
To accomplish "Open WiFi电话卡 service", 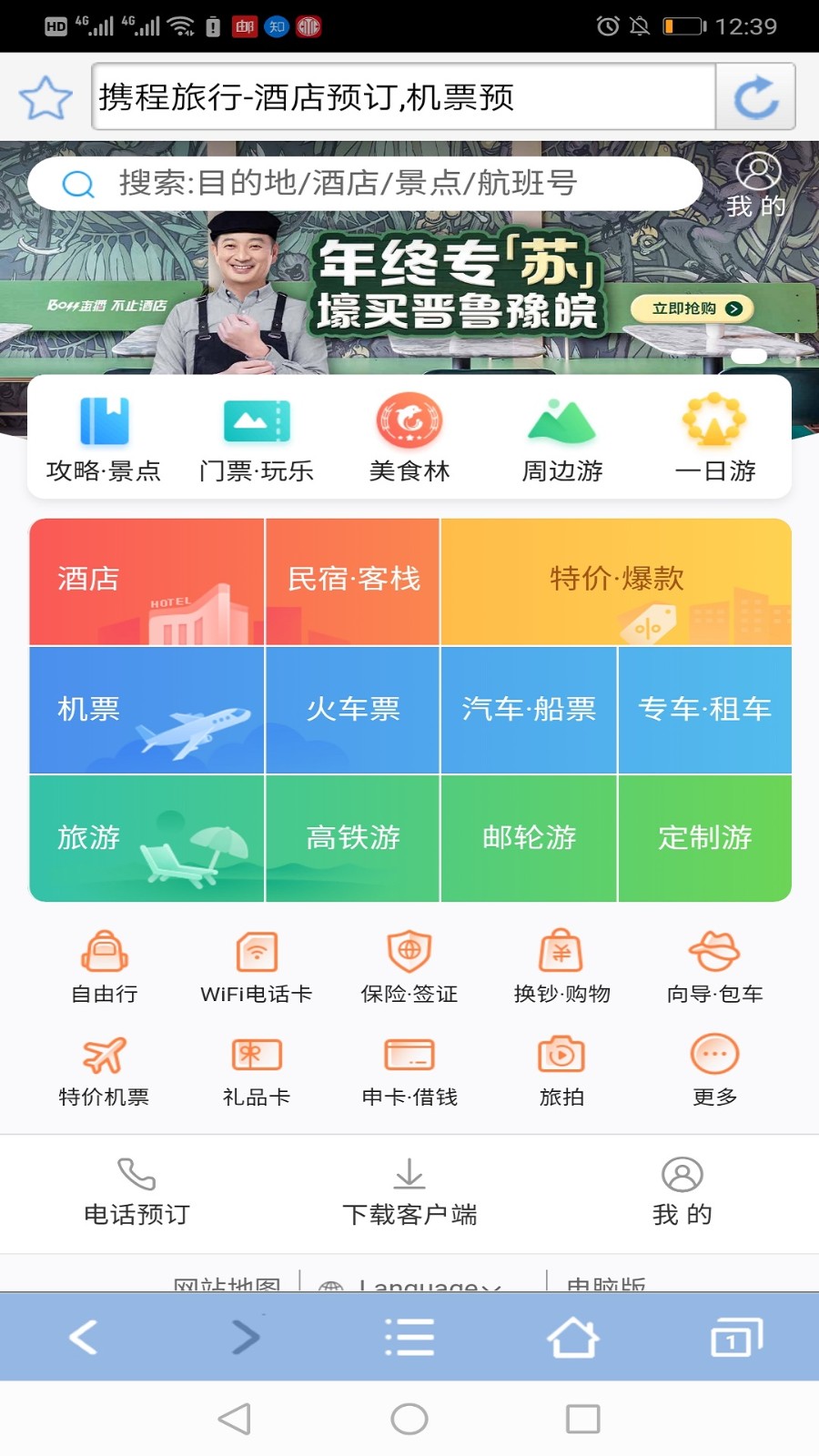I will pos(256,967).
